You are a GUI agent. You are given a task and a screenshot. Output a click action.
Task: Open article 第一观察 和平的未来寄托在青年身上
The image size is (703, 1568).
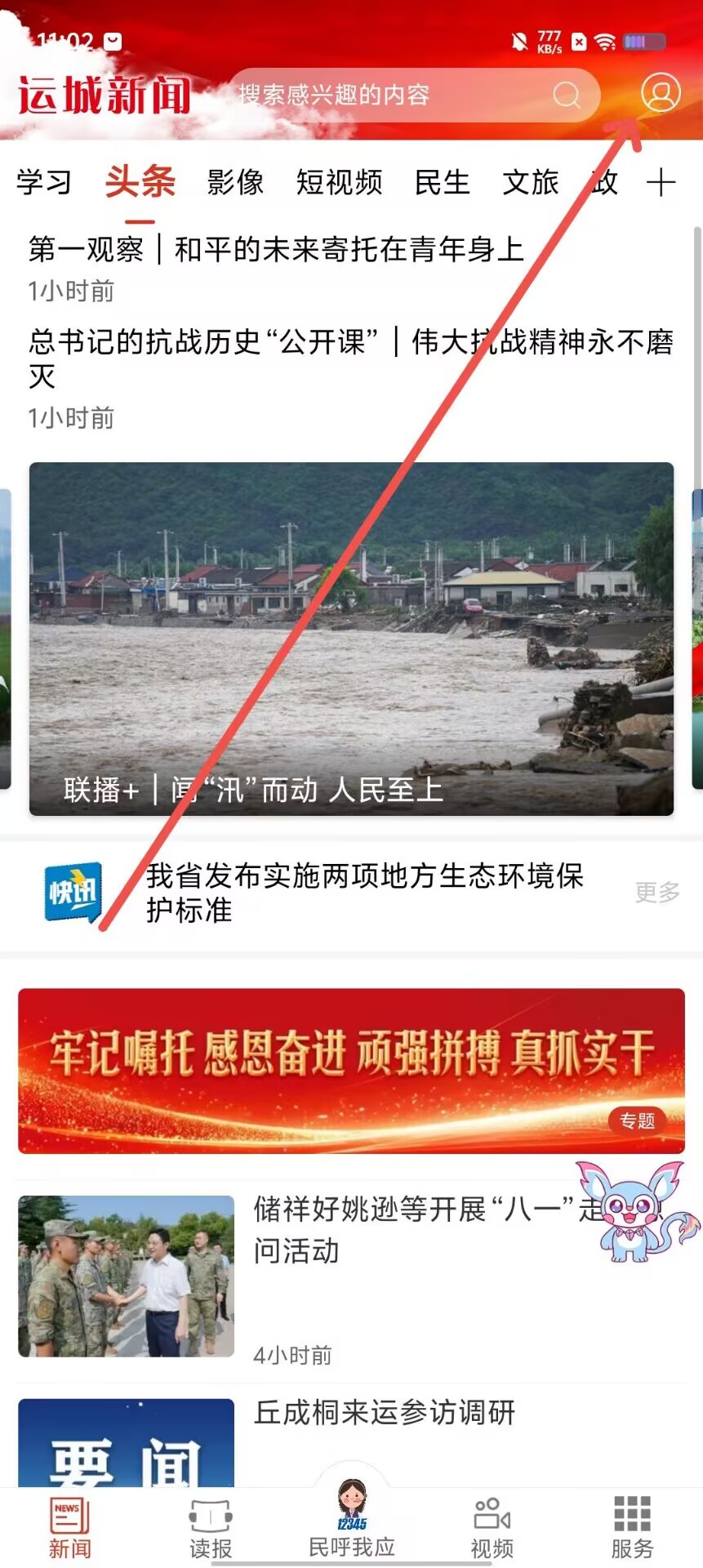276,250
